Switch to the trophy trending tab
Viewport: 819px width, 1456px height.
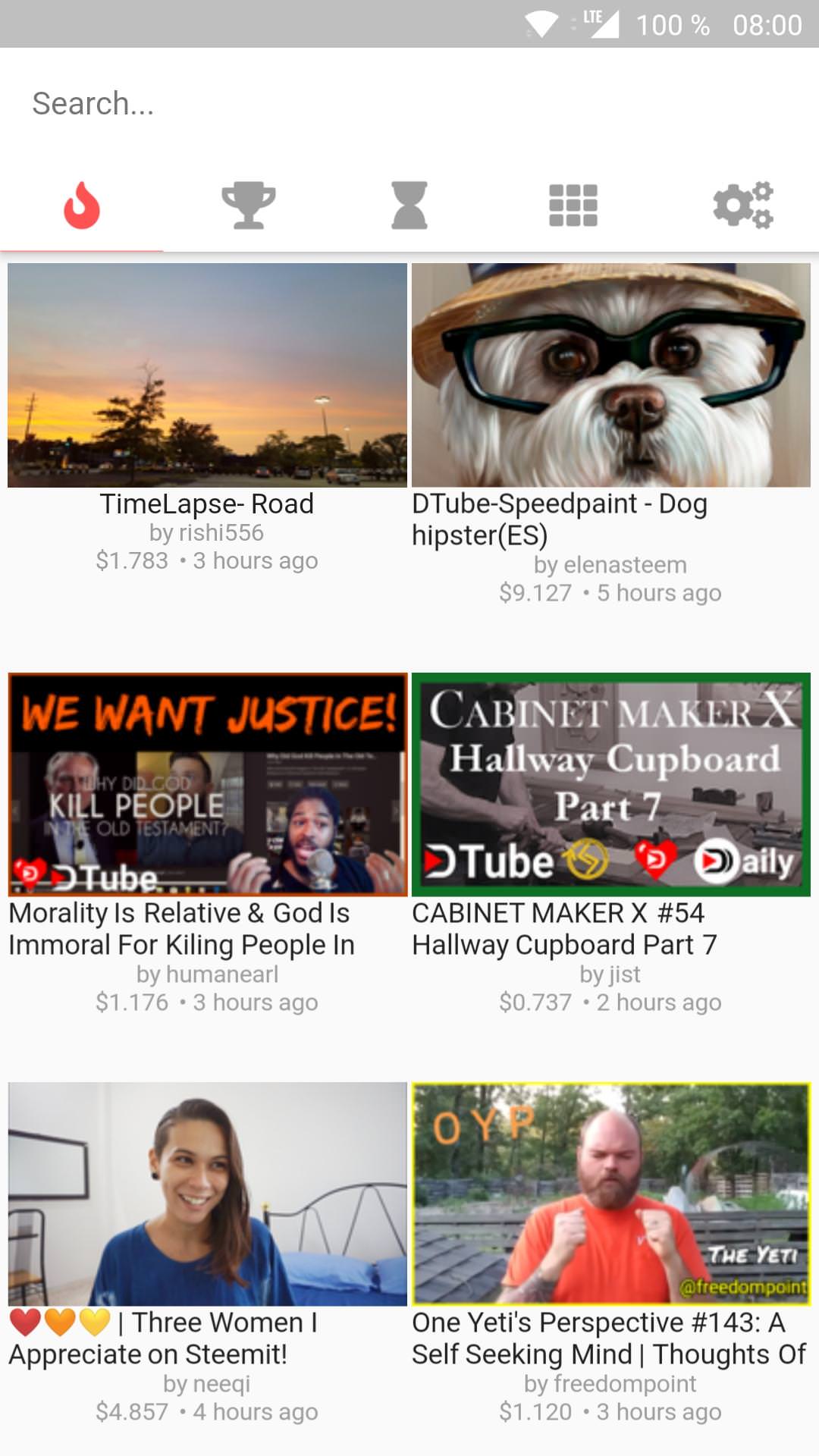[248, 205]
